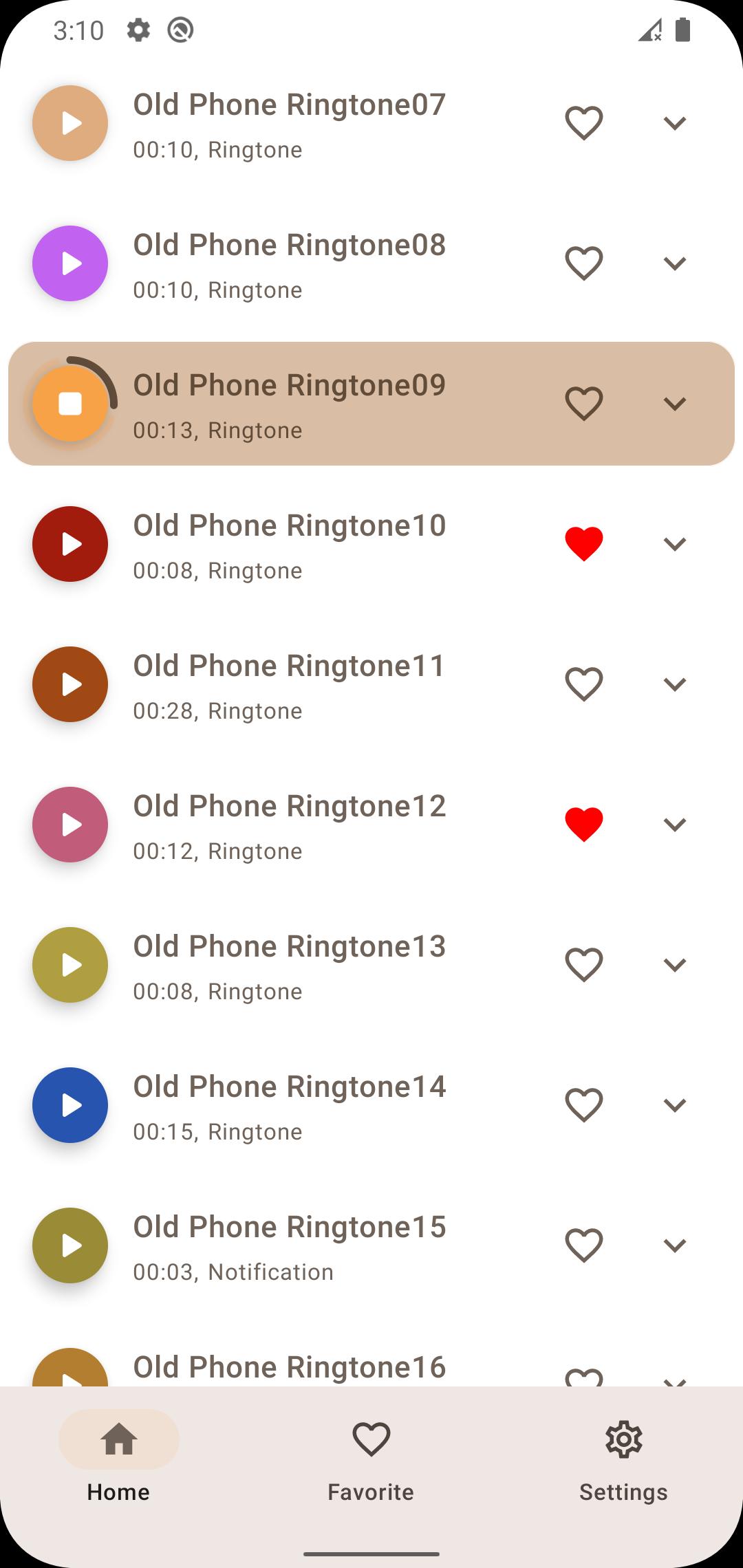Viewport: 743px width, 1568px height.
Task: Favorite Old Phone Ringtone09
Action: point(584,404)
